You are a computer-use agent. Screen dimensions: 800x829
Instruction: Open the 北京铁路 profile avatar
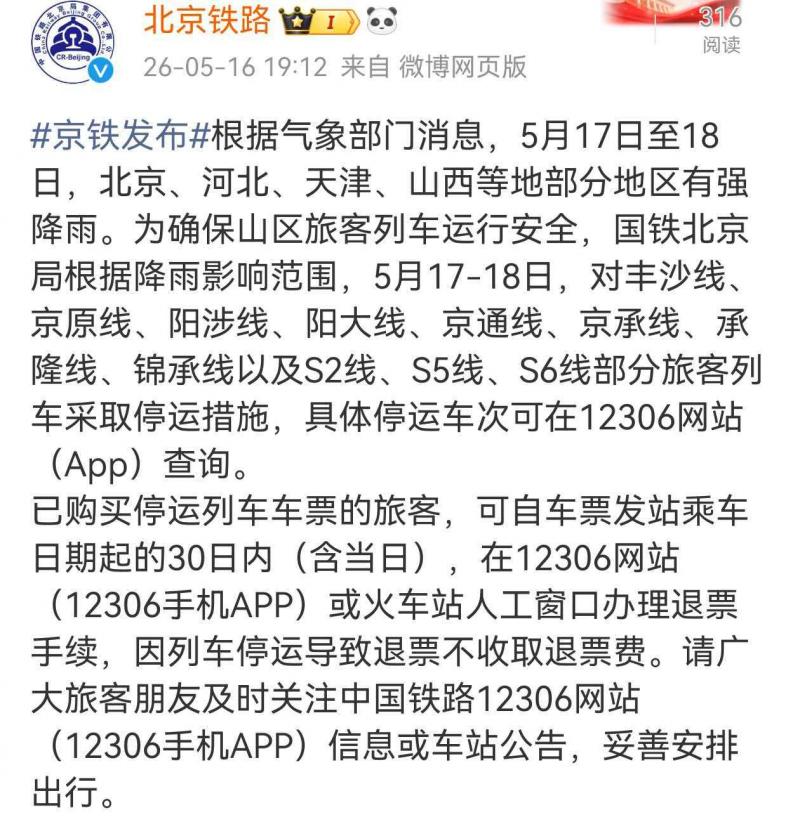(x=72, y=42)
